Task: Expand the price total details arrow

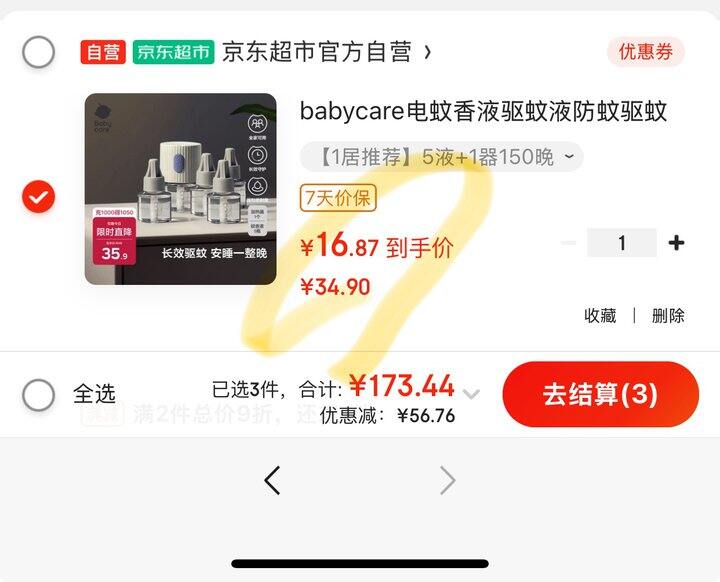Action: 471,393
